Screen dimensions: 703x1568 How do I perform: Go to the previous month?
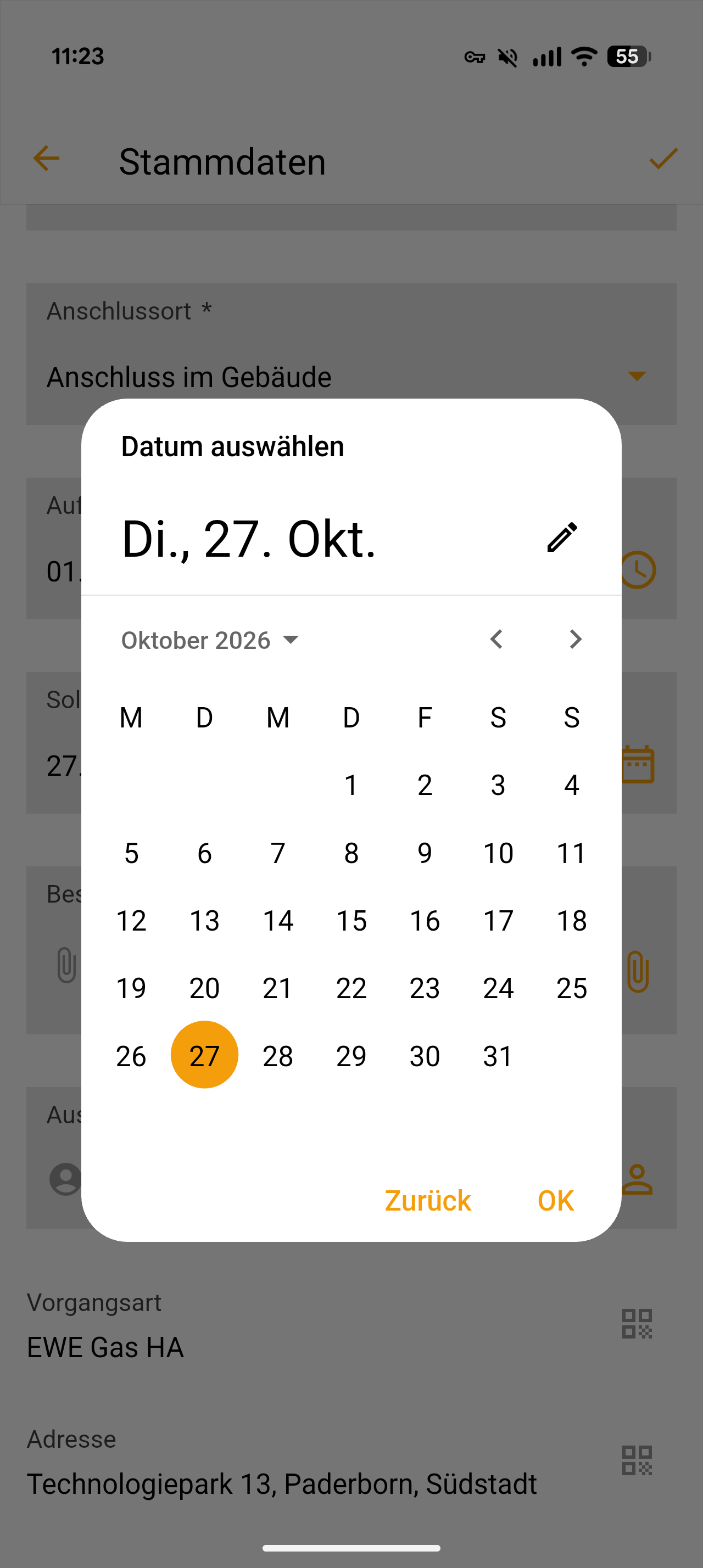tap(496, 639)
